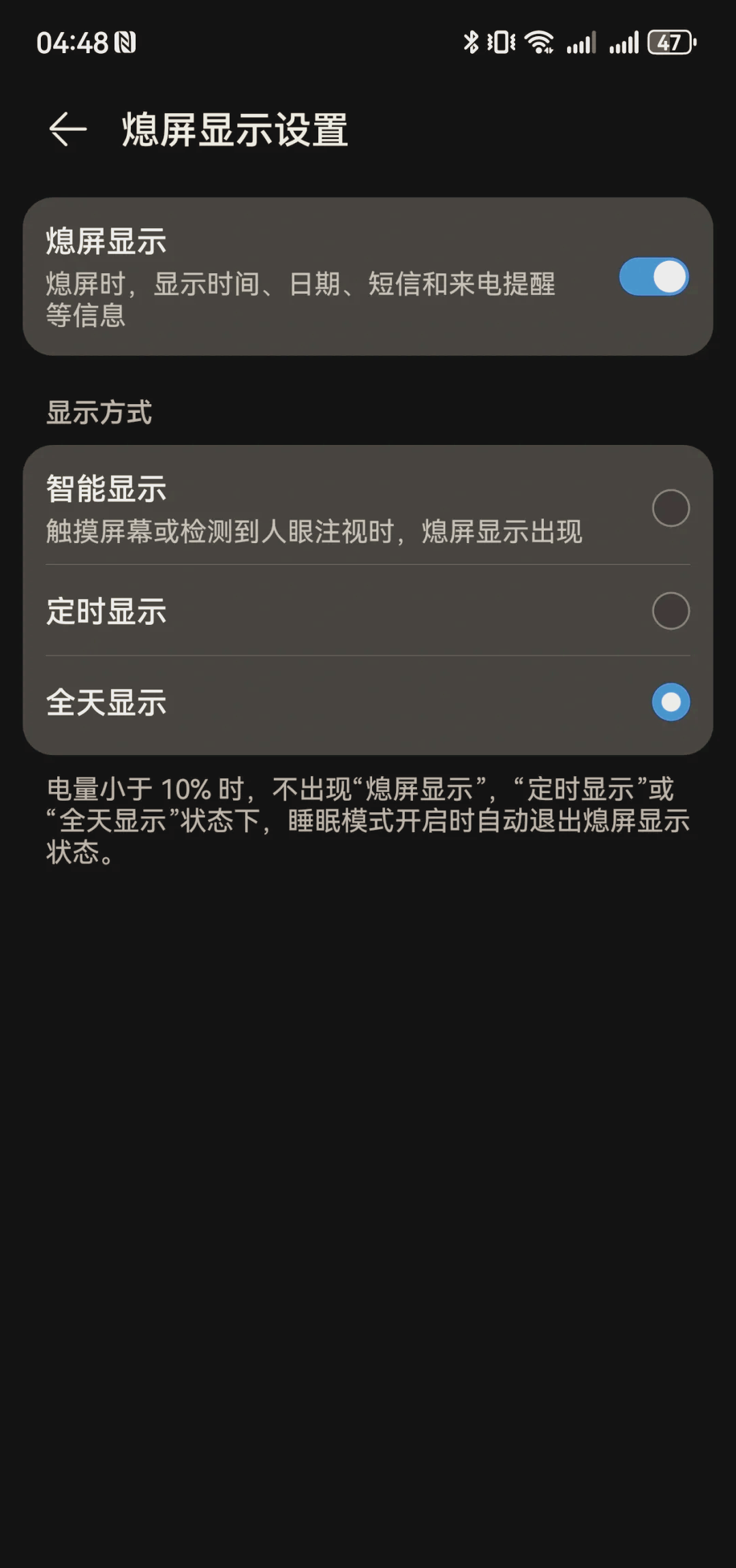Screen dimensions: 736x1568
Task: Tap the battery indicator showing 47
Action: tap(670, 42)
